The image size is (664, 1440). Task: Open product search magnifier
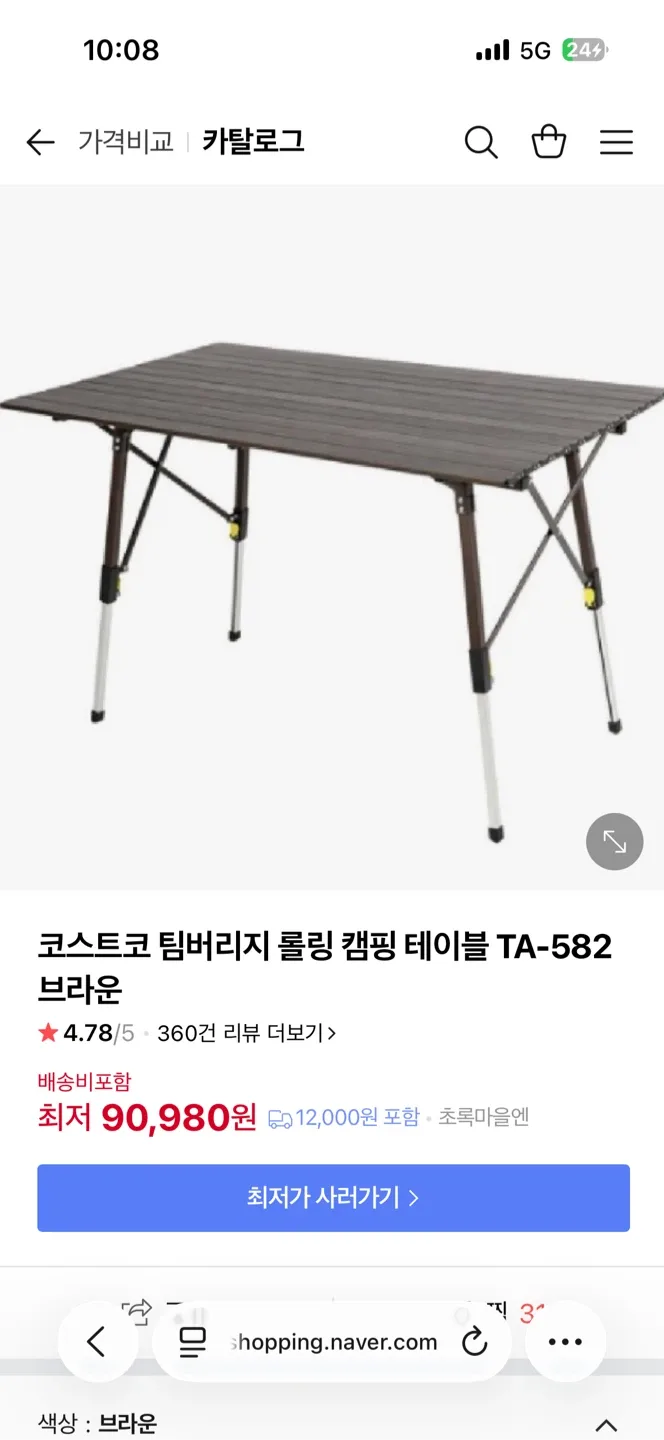pos(480,143)
